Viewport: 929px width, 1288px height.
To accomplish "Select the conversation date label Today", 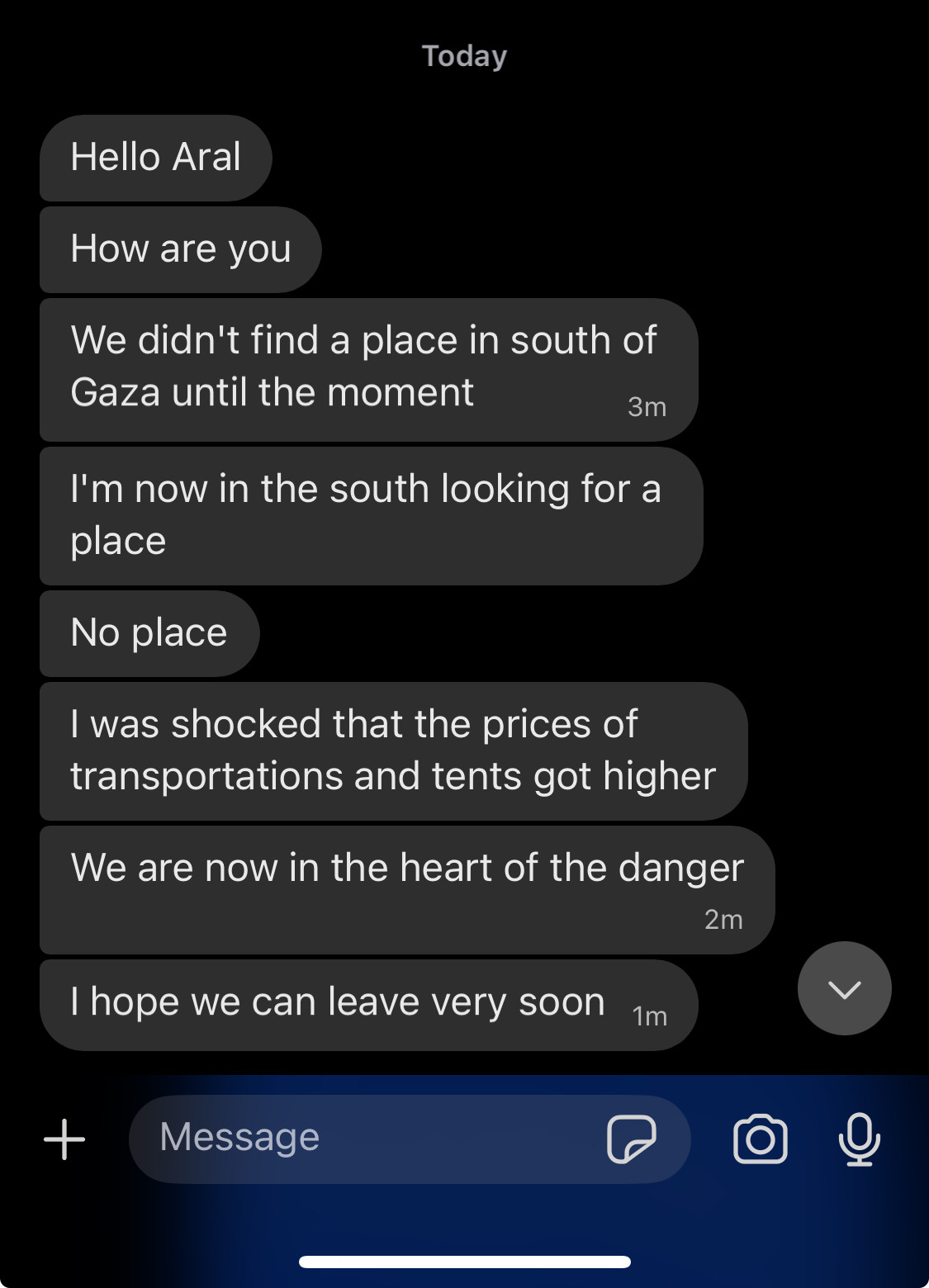I will coord(464,55).
